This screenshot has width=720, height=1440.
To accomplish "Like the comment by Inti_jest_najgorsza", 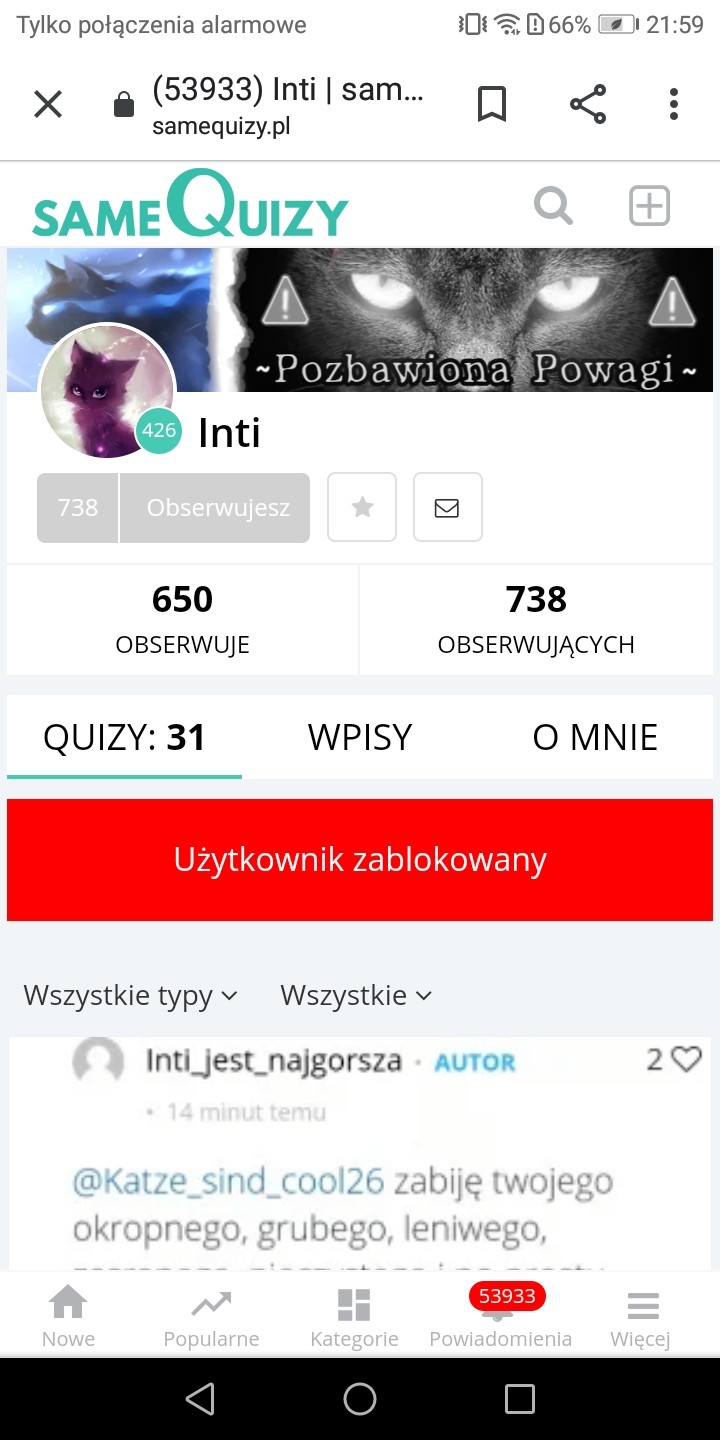I will [x=686, y=1059].
